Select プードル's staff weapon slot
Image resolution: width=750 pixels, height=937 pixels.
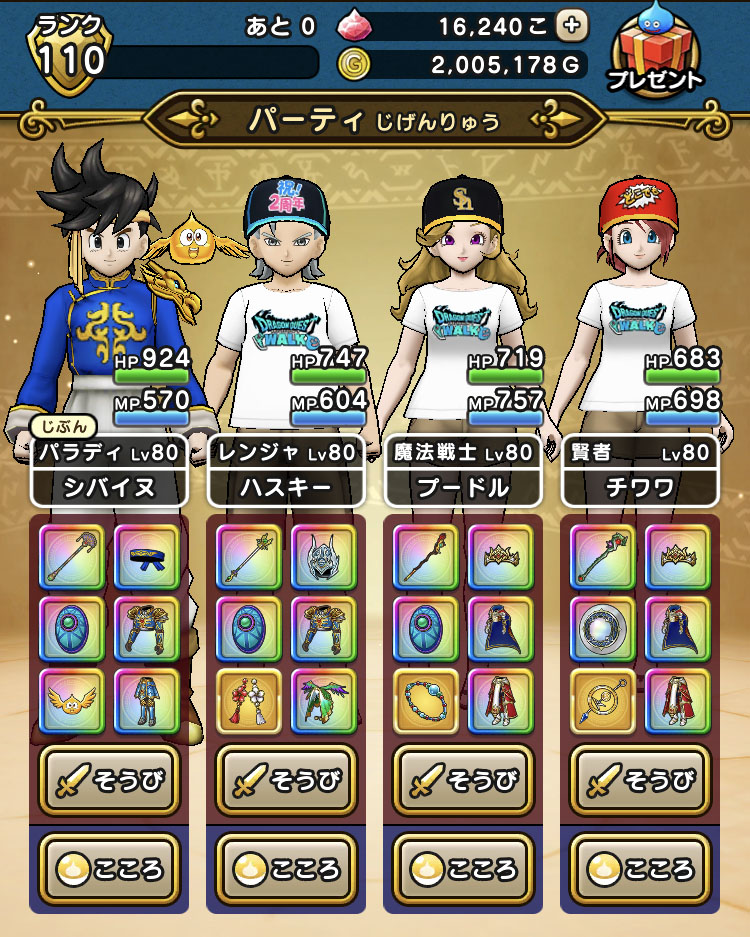click(x=425, y=557)
